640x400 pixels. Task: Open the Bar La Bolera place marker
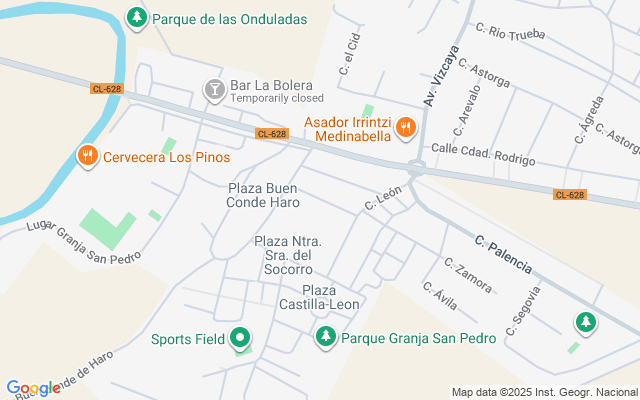214,91
